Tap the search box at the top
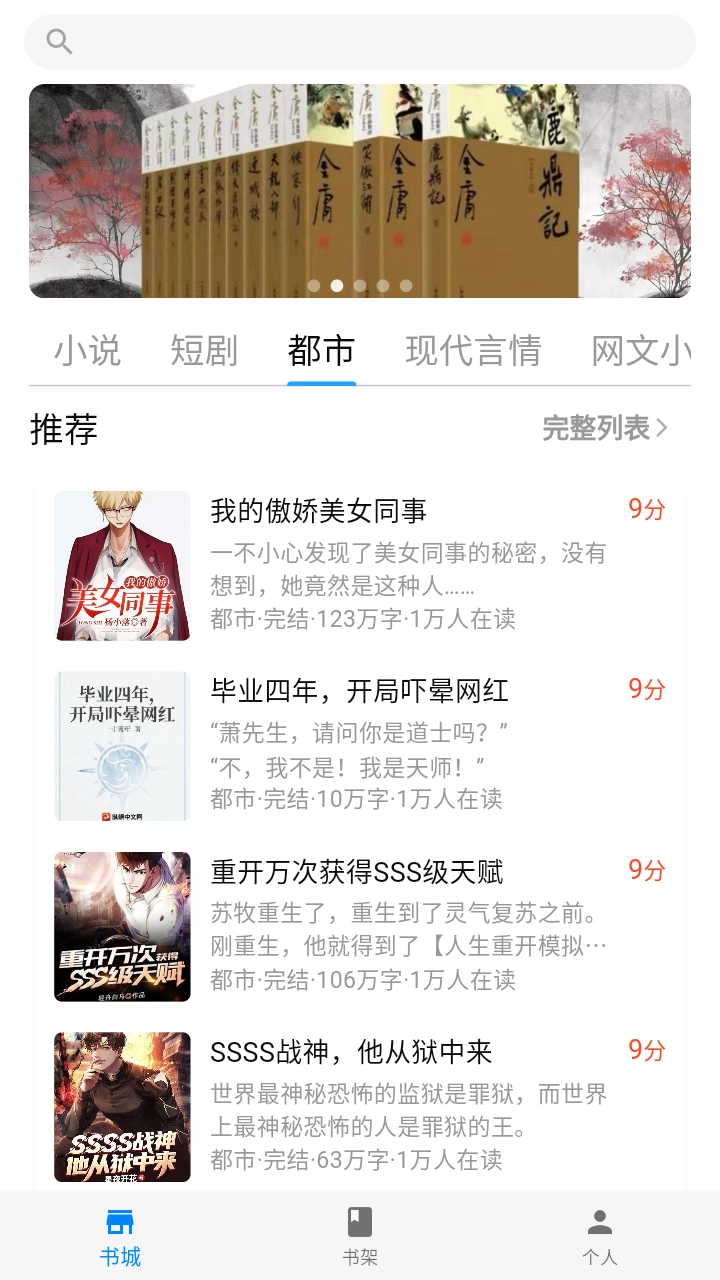 tap(360, 42)
